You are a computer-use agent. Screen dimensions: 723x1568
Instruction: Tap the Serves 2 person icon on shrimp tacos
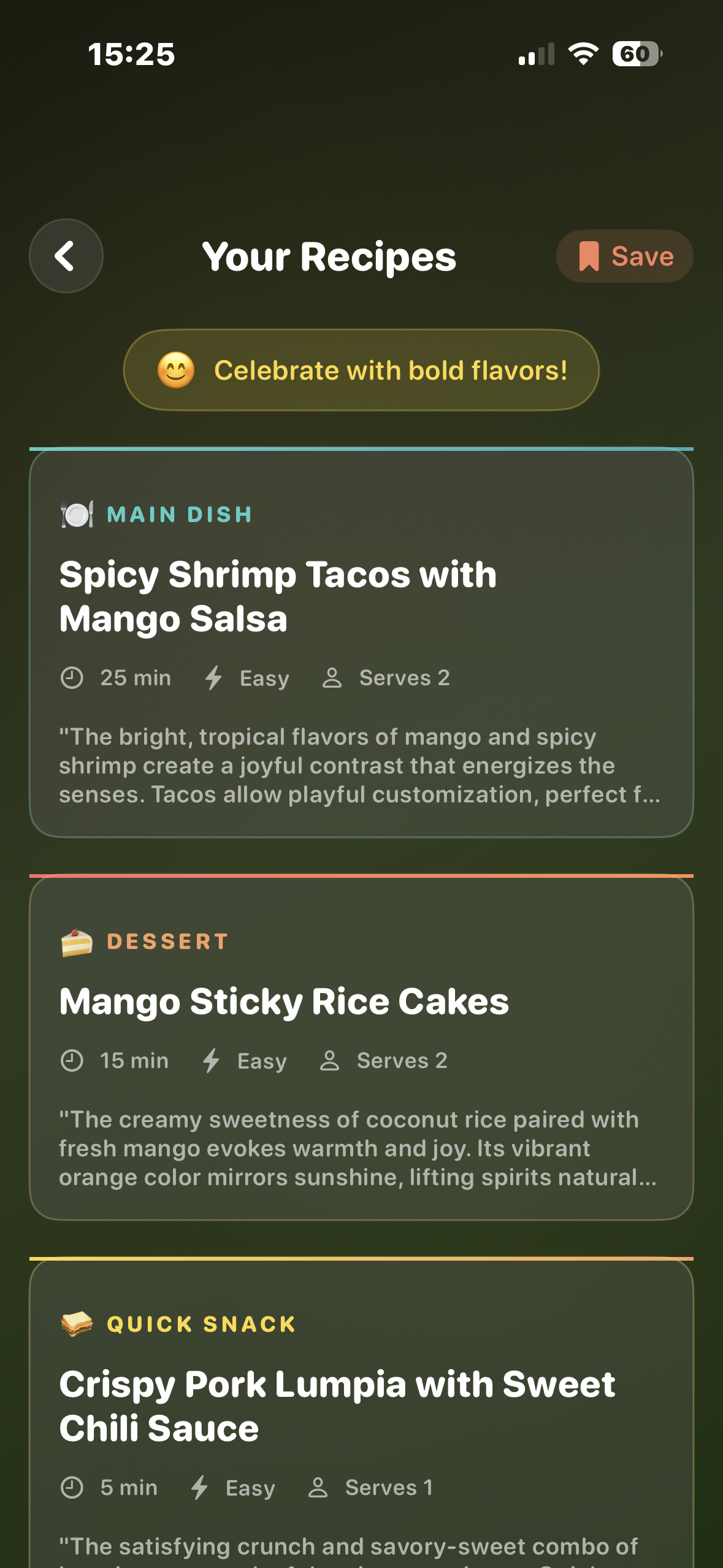pos(332,677)
